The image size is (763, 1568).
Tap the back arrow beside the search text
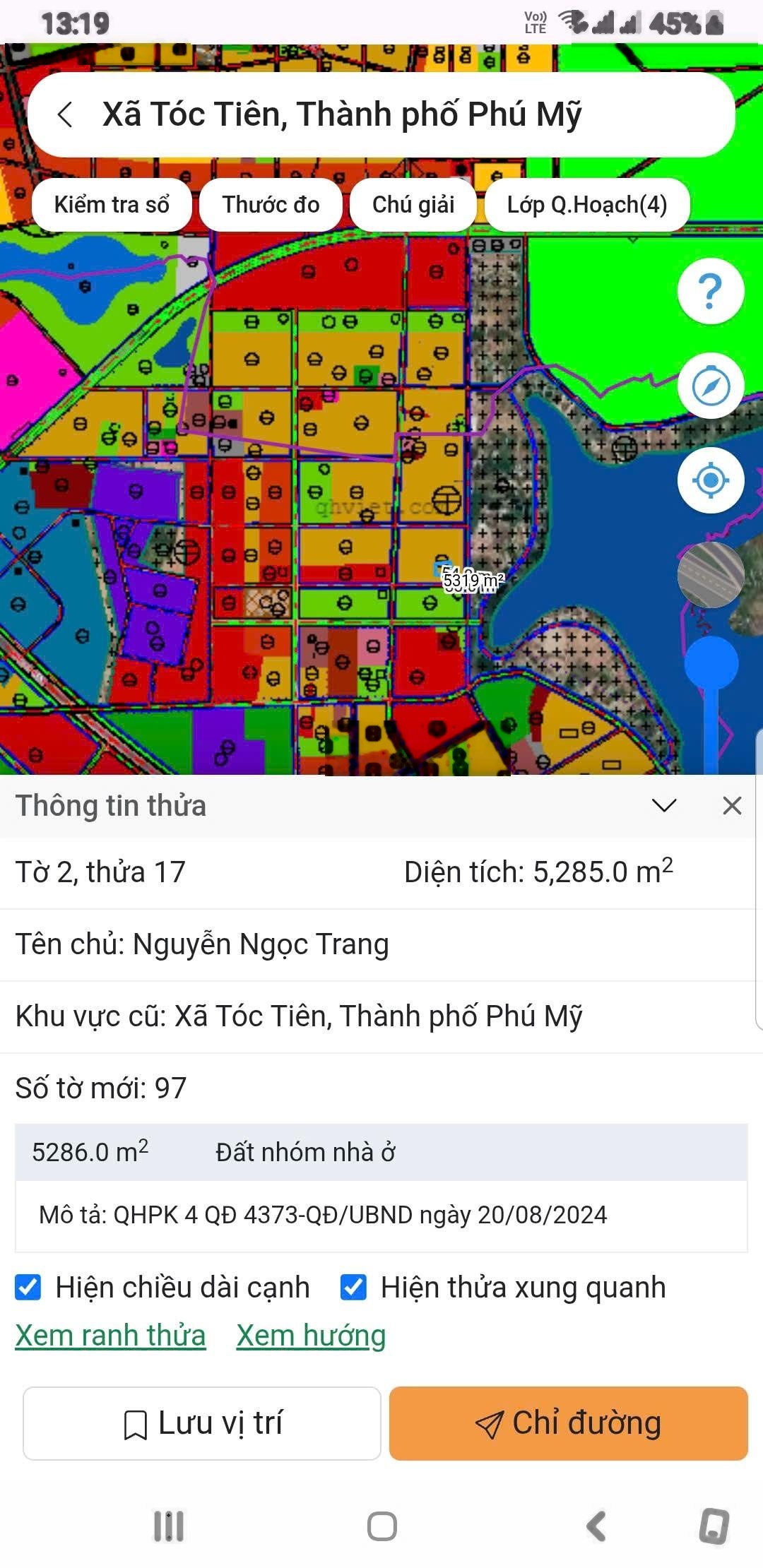pos(67,115)
